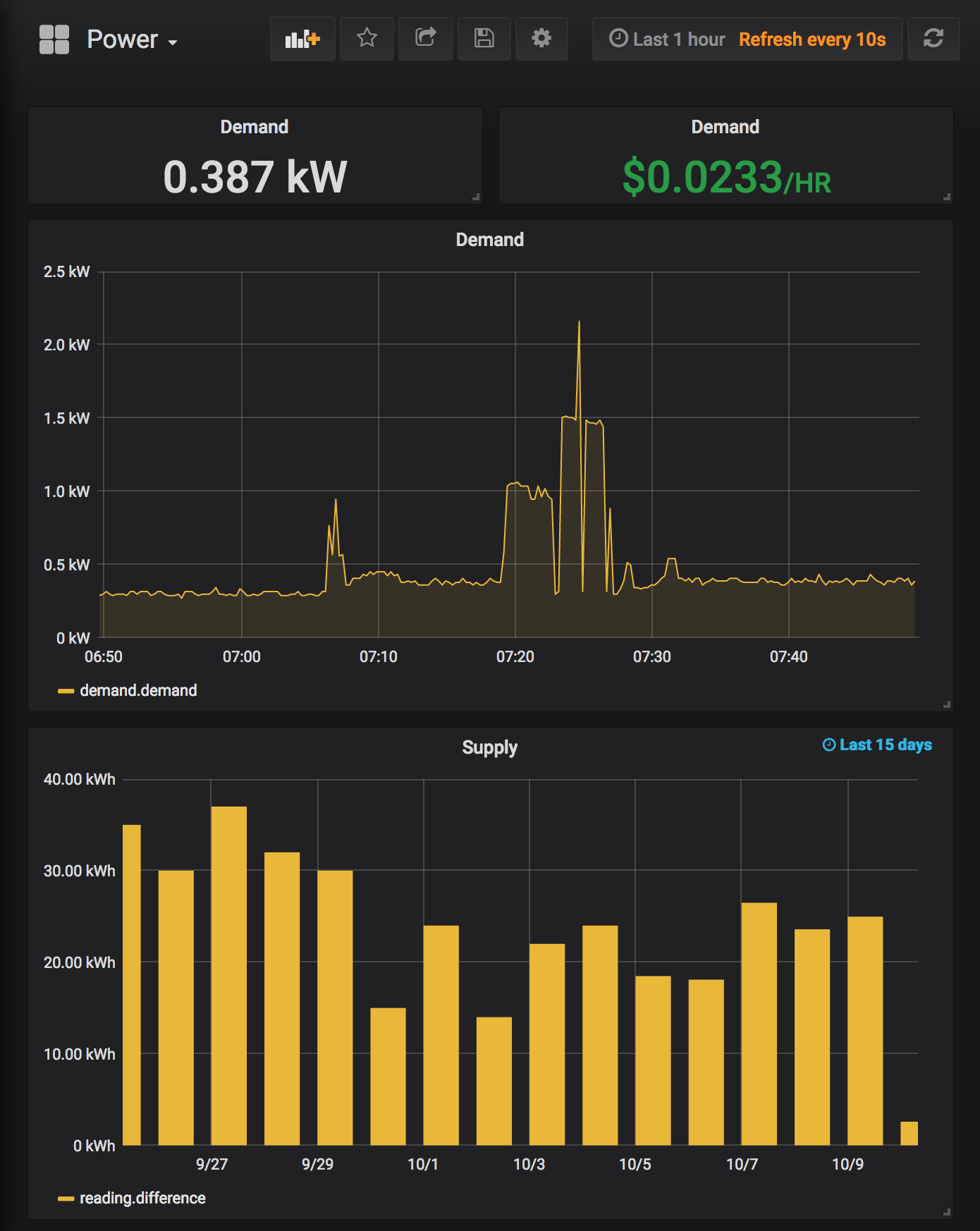
Task: Toggle the demand.demand legend series
Action: pos(137,690)
